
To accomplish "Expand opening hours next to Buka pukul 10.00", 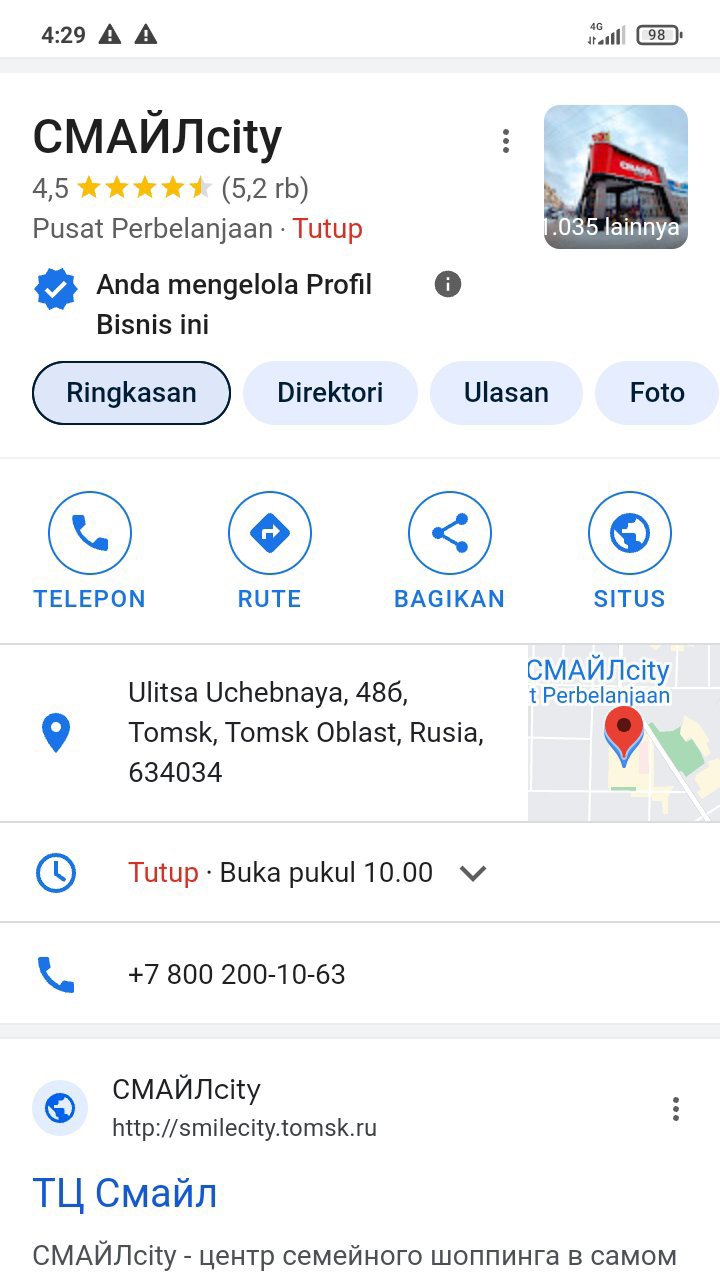I will pyautogui.click(x=473, y=873).
